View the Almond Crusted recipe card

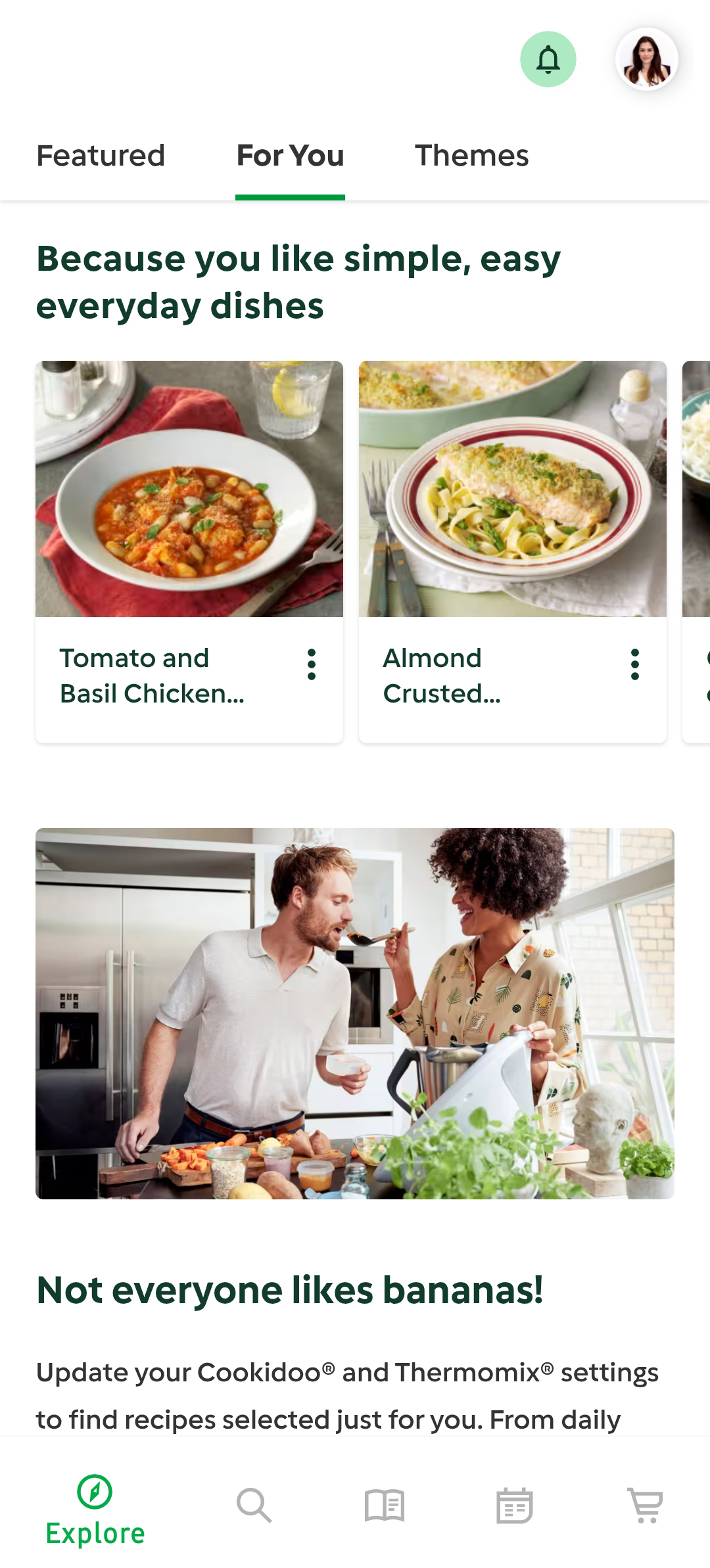coord(512,489)
